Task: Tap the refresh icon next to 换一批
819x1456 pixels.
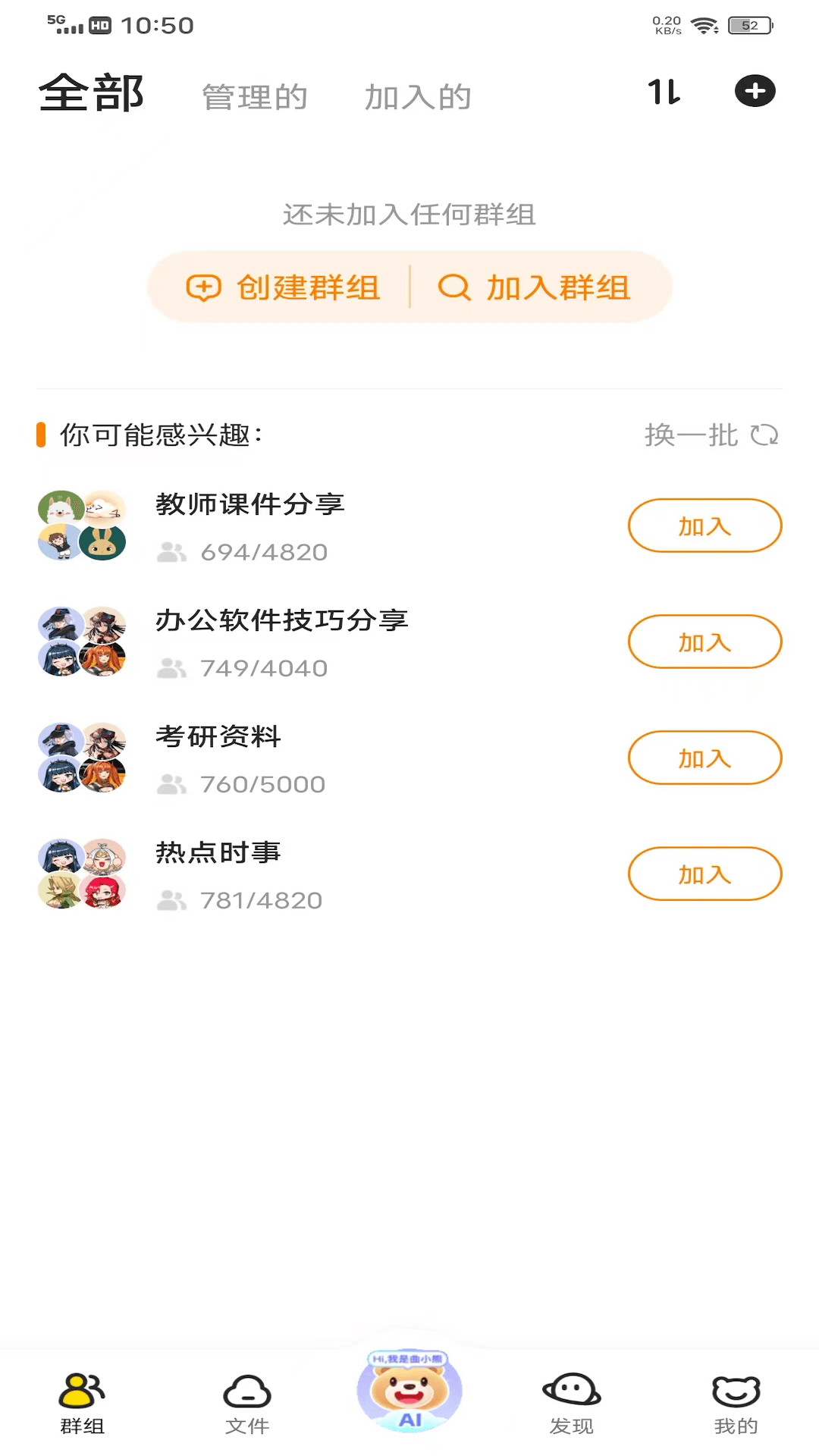Action: pos(766,435)
